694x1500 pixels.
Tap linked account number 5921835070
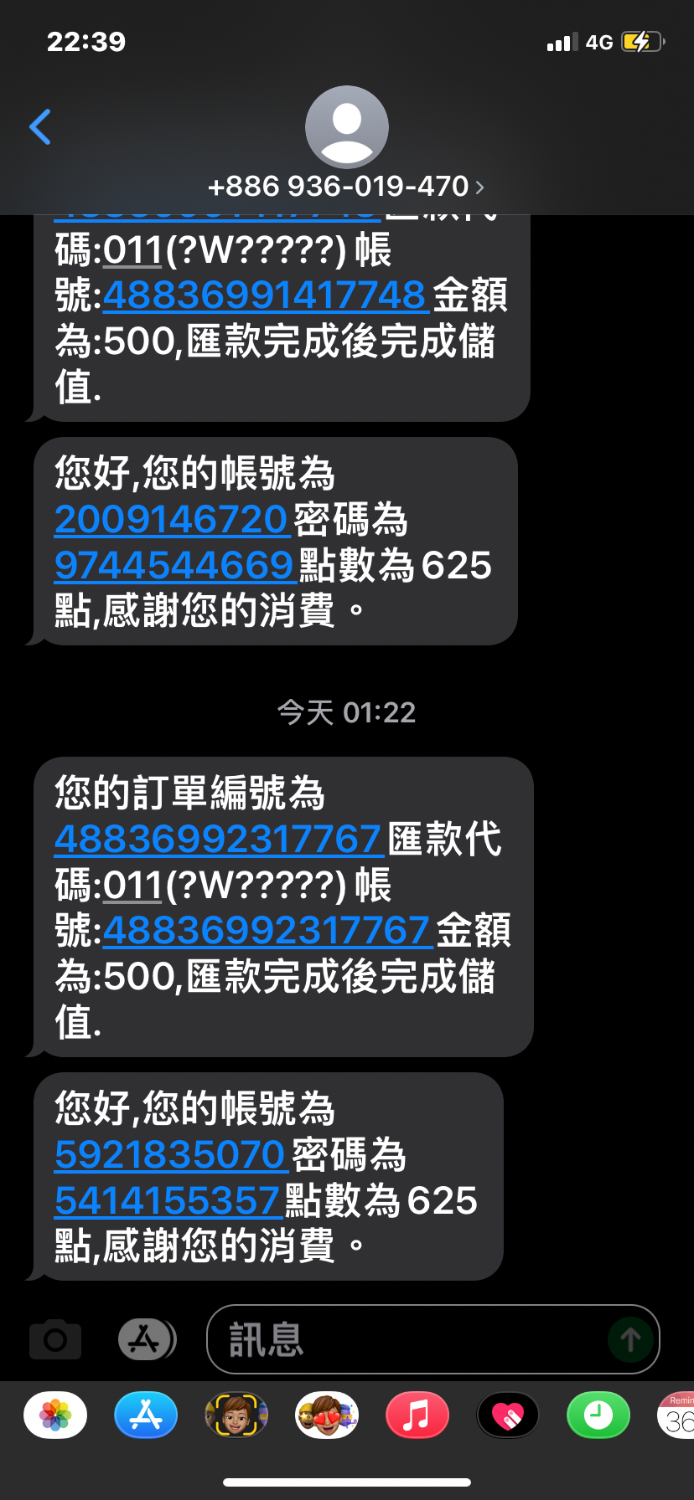click(170, 1155)
